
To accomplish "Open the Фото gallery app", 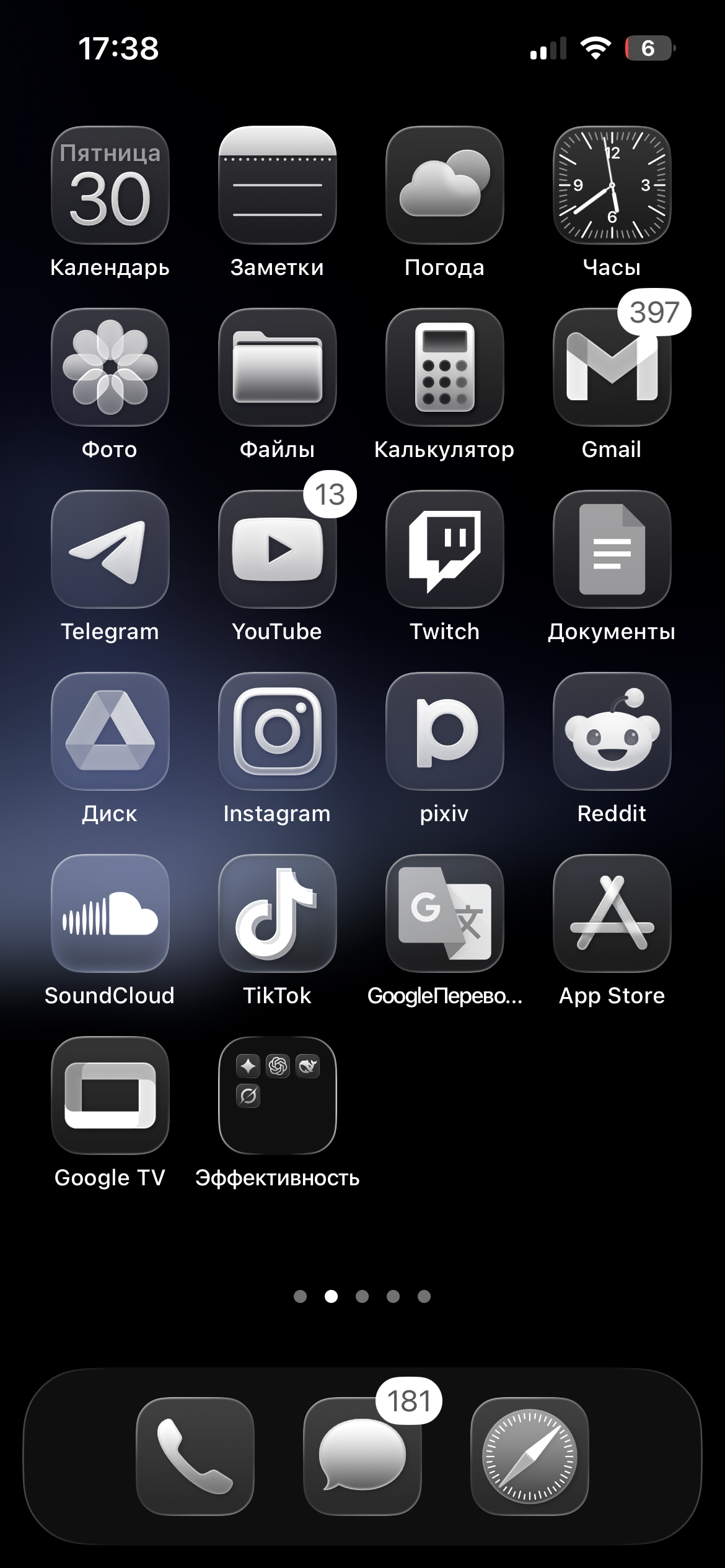I will coord(110,367).
